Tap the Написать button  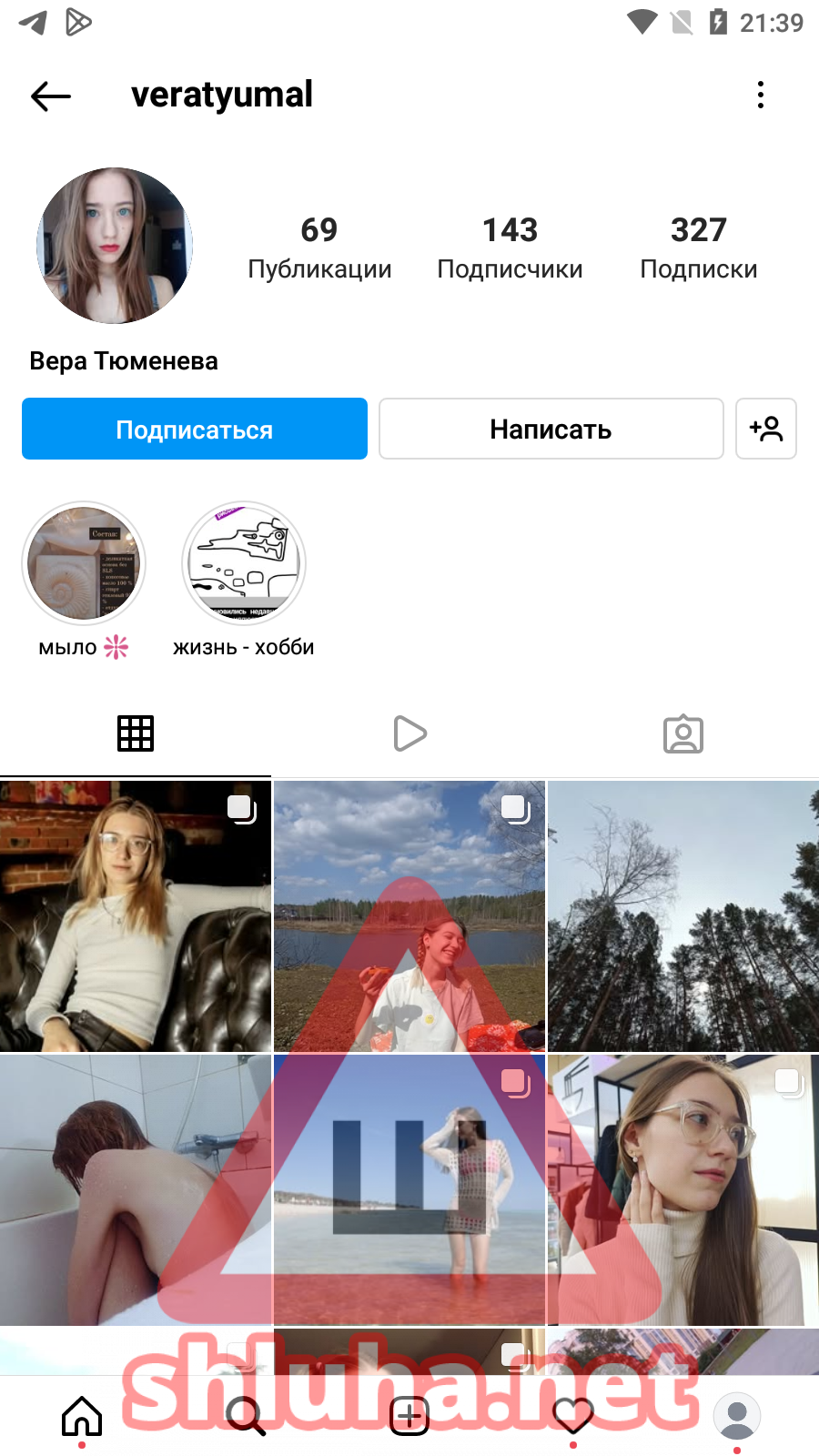click(x=551, y=429)
